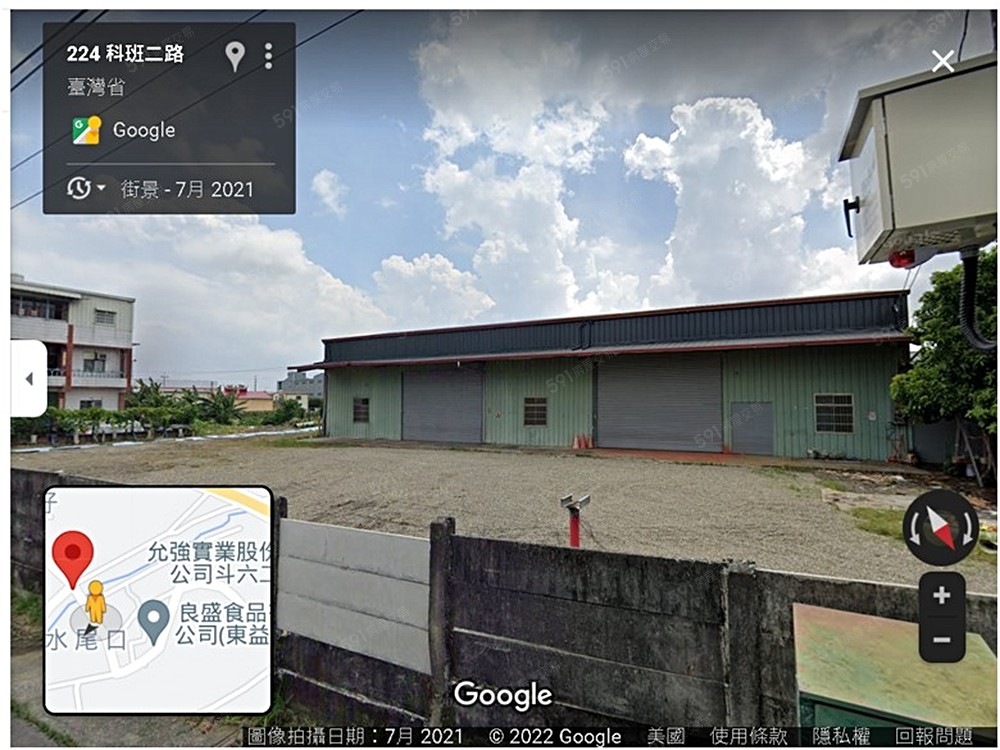Open the location pin for 科班二路
The image size is (1000, 750).
(235, 56)
